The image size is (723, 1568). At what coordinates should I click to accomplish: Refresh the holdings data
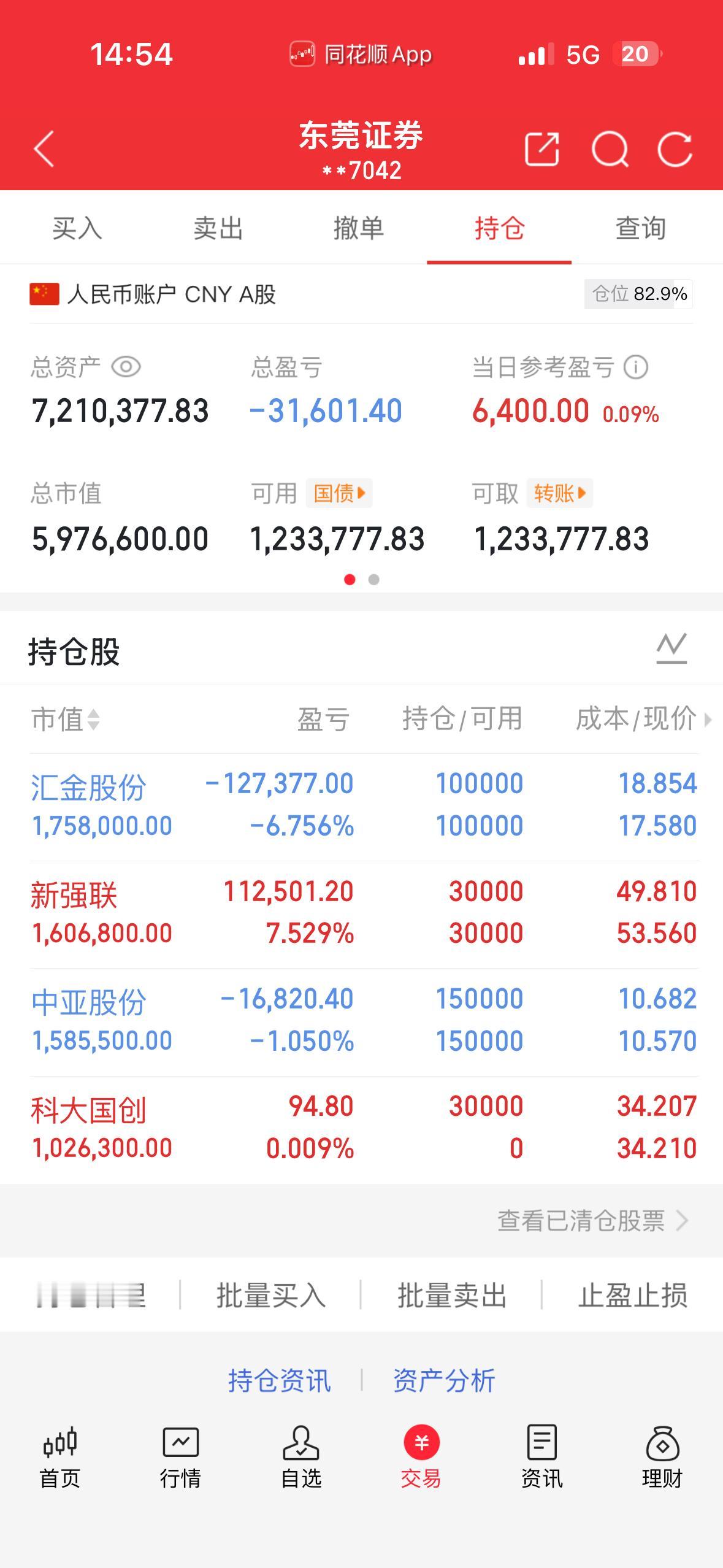(x=675, y=149)
